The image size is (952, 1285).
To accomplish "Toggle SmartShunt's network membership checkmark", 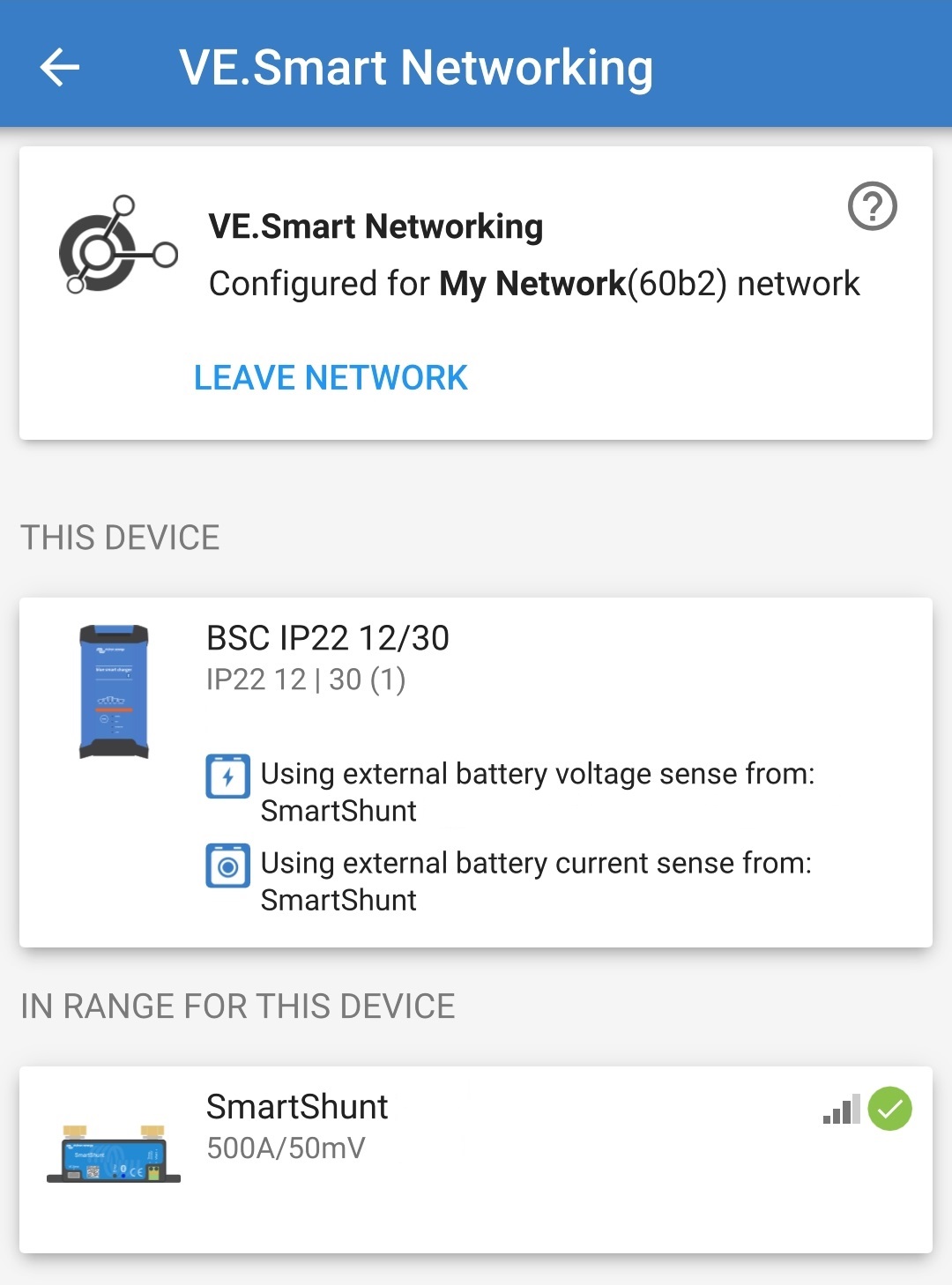I will point(890,1110).
